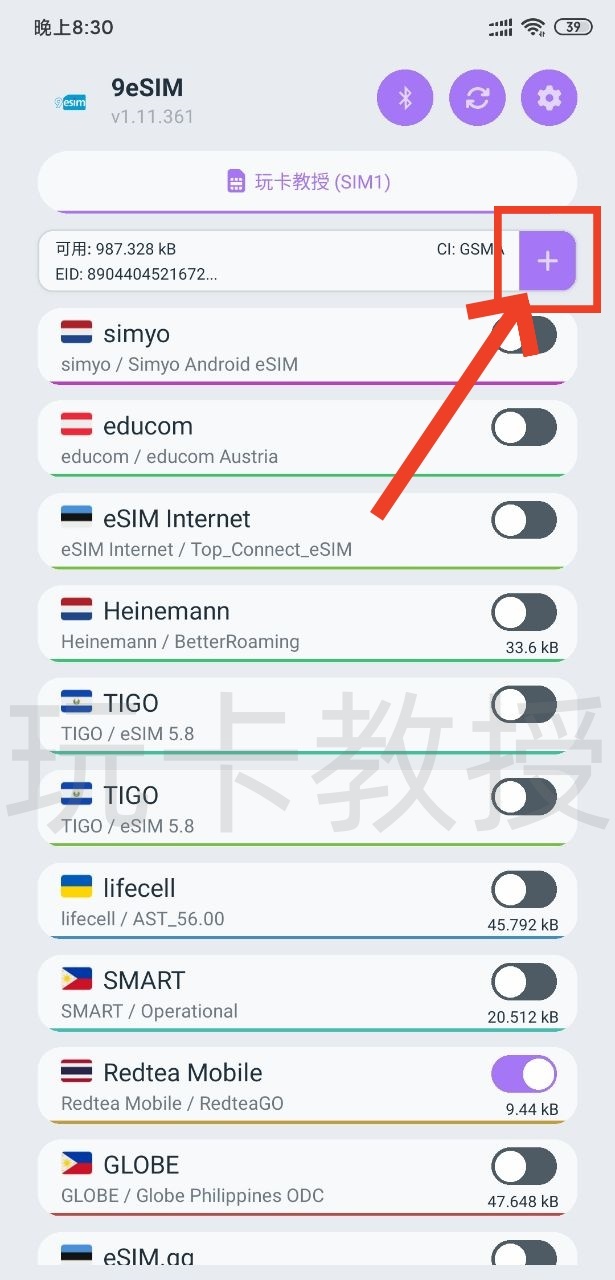Switch on the GLOBE profile
615x1280 pixels.
(524, 1166)
